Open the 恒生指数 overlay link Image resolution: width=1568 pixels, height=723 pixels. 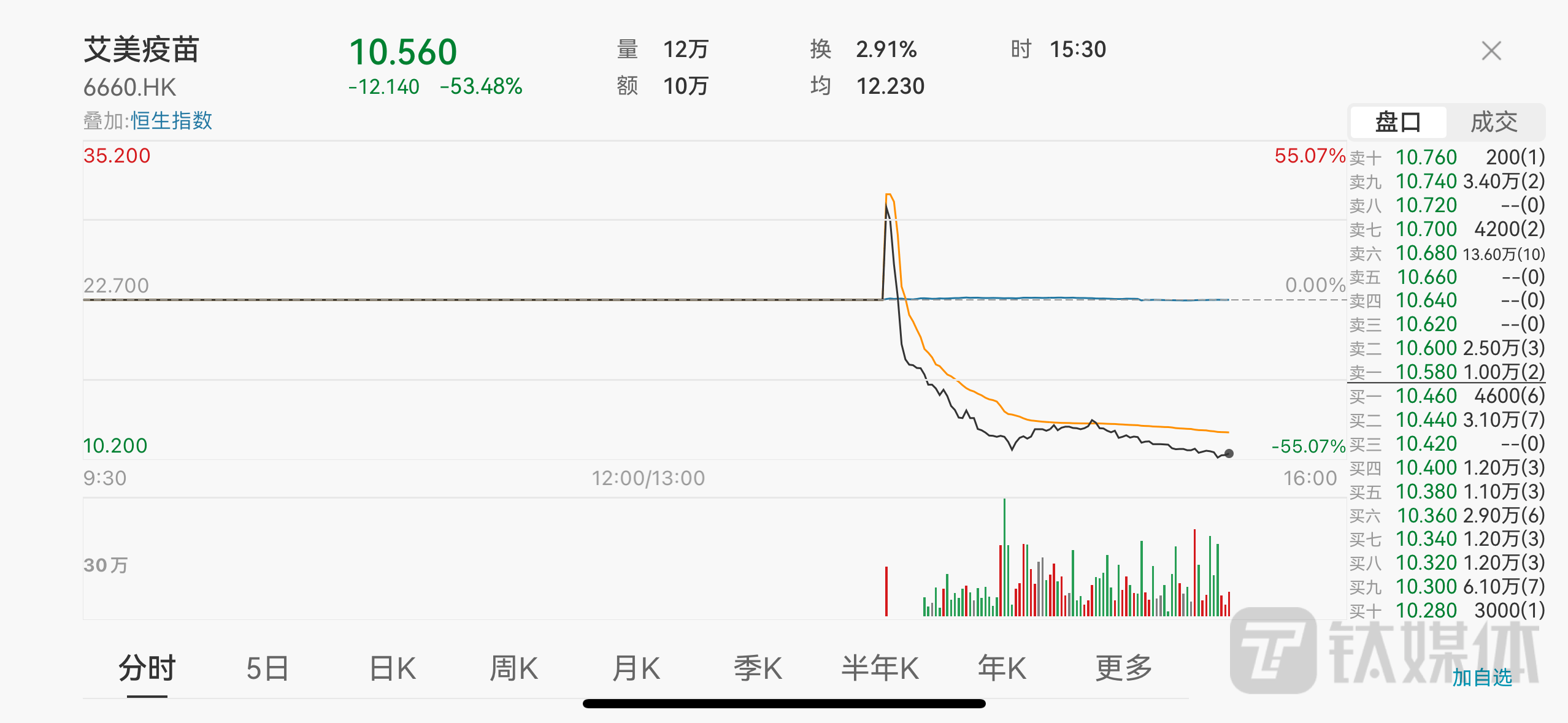[x=171, y=121]
